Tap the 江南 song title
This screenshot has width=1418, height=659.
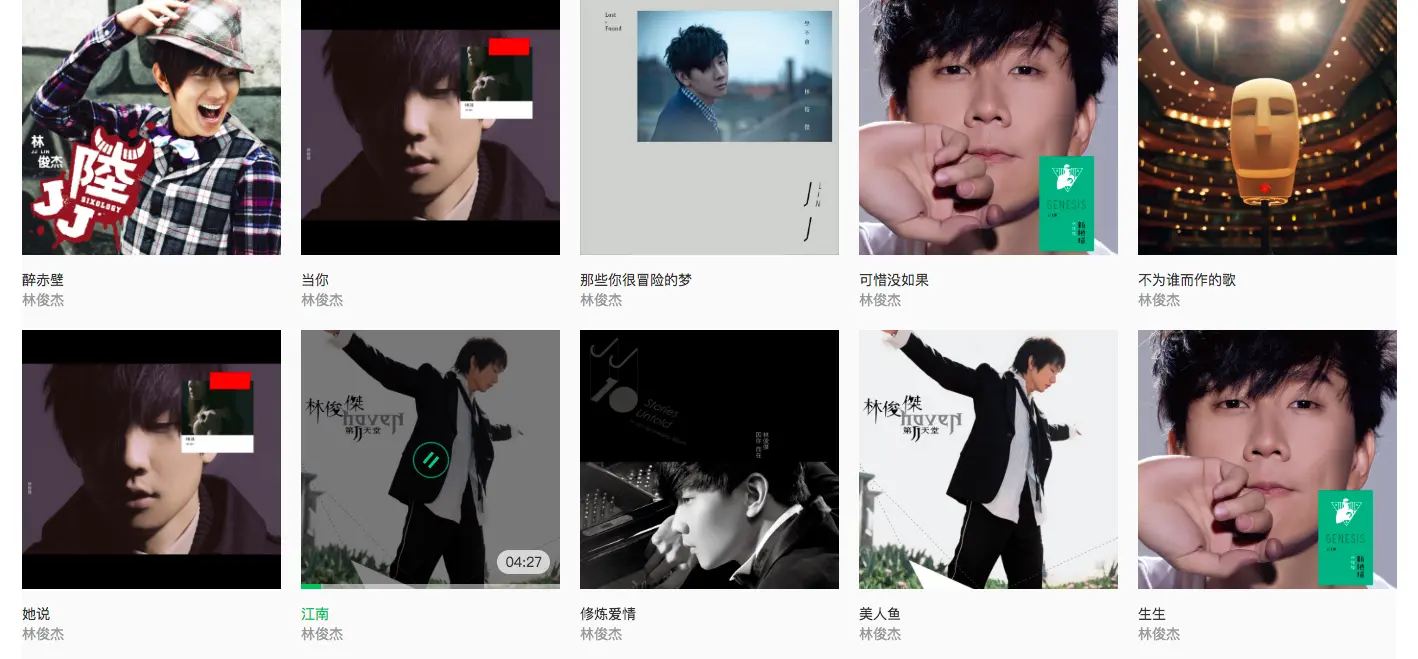[315, 614]
